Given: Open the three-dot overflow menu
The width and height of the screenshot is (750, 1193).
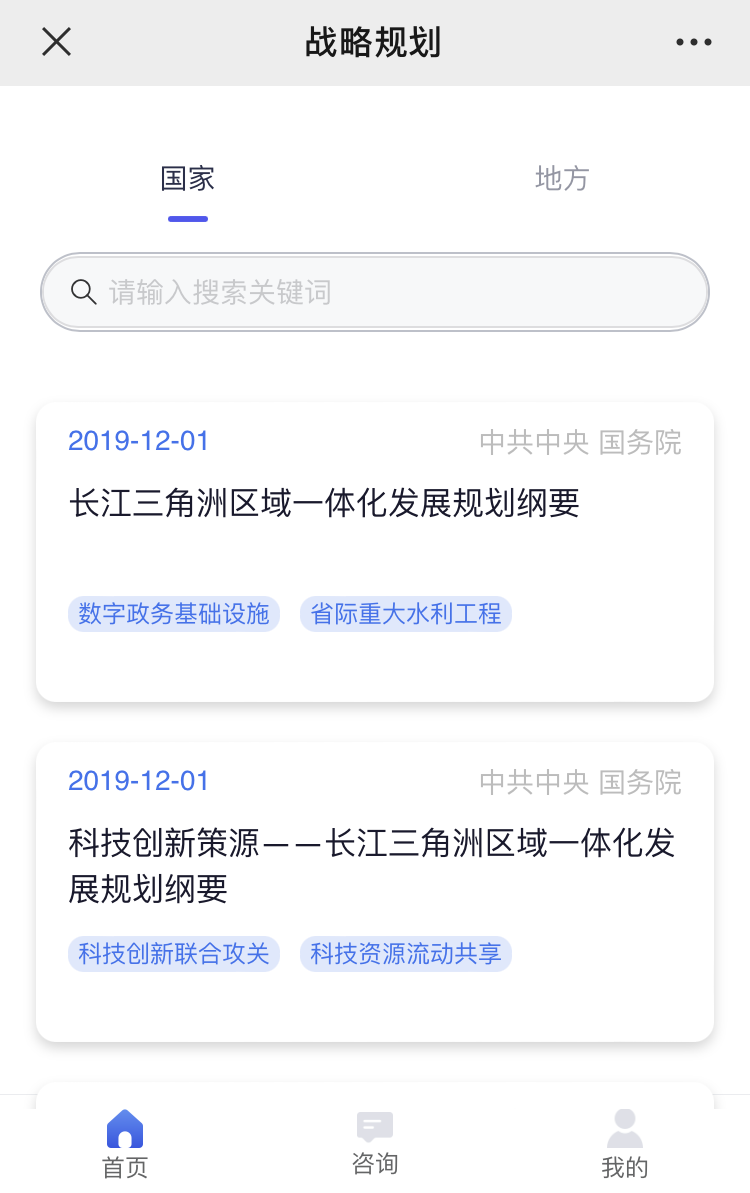Looking at the screenshot, I should point(693,42).
